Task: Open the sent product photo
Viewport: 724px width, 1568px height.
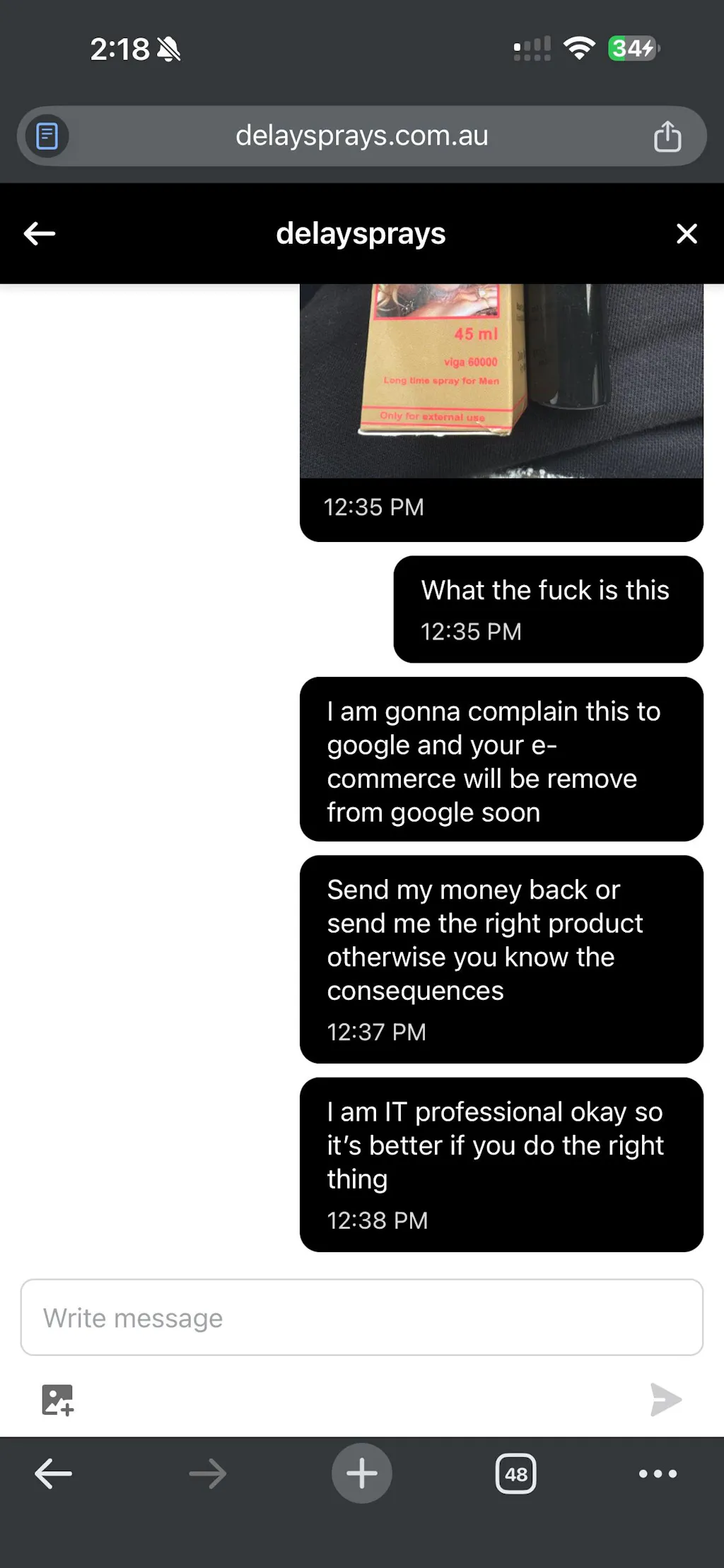Action: (501, 382)
